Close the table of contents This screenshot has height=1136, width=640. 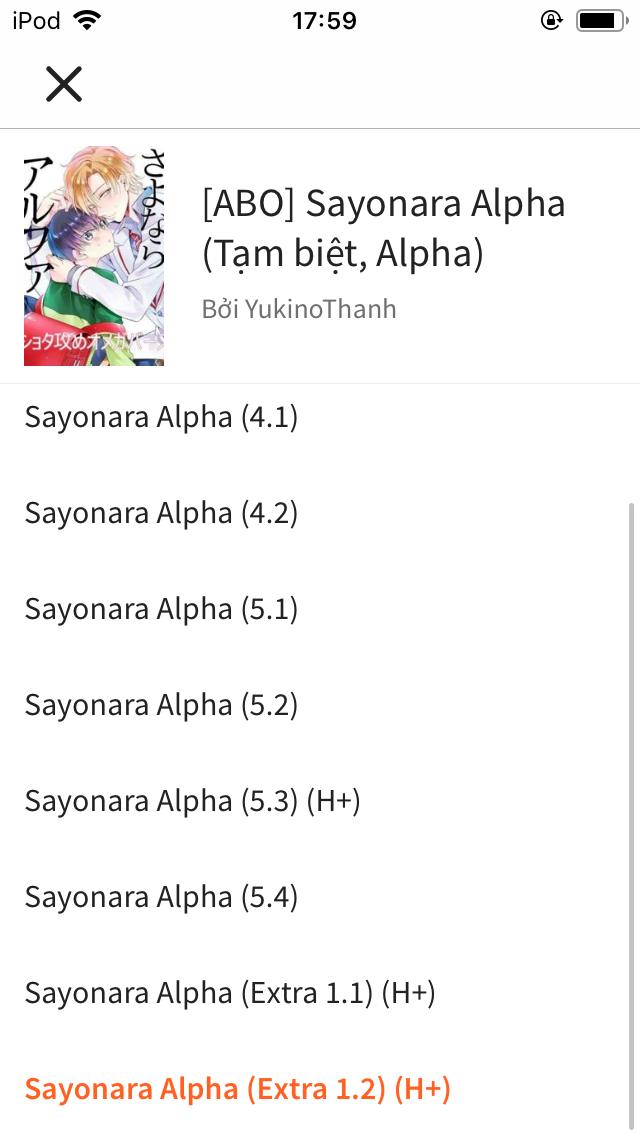[x=64, y=83]
